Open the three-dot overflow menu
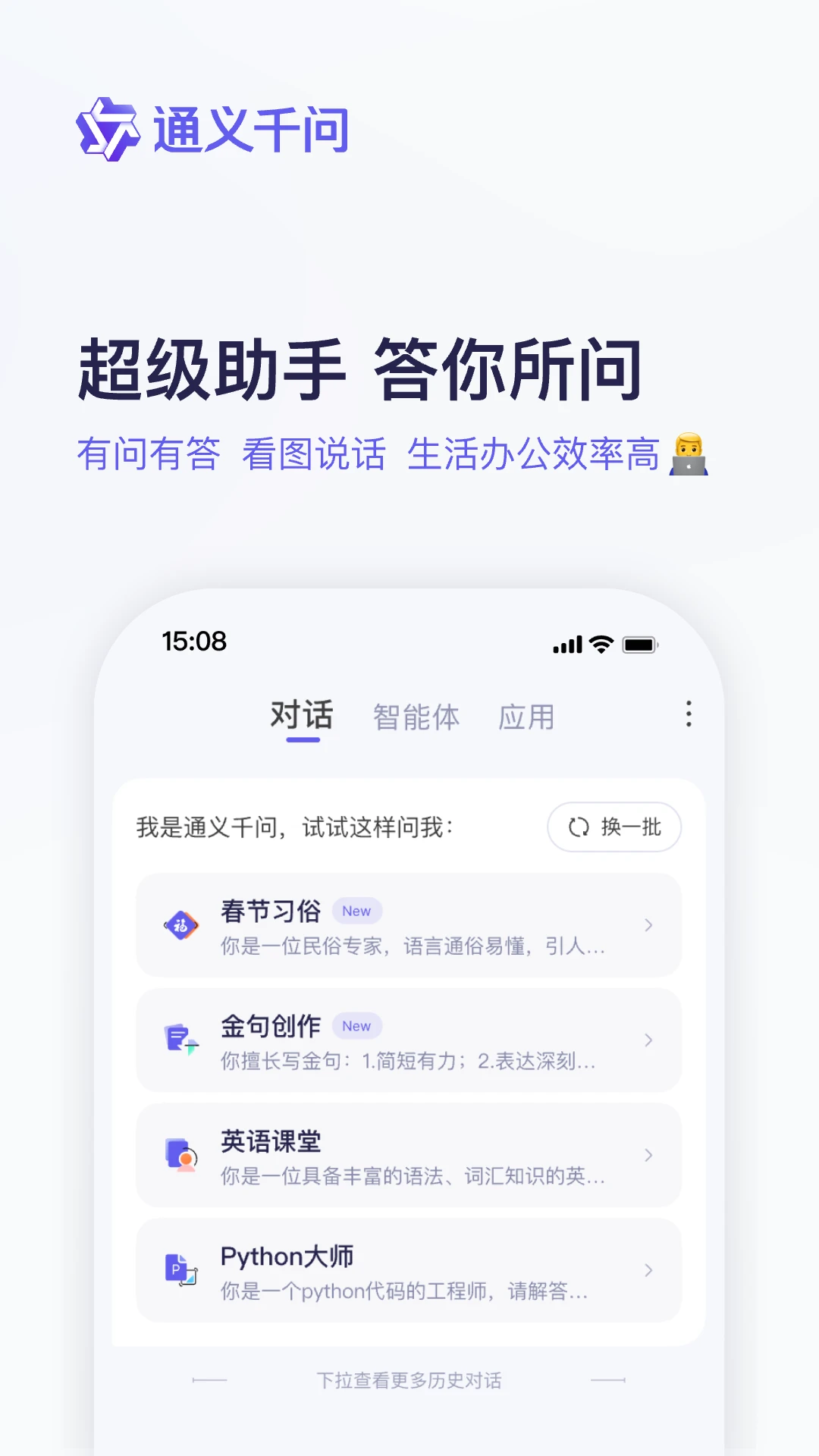The height and width of the screenshot is (1456, 819). [x=689, y=715]
